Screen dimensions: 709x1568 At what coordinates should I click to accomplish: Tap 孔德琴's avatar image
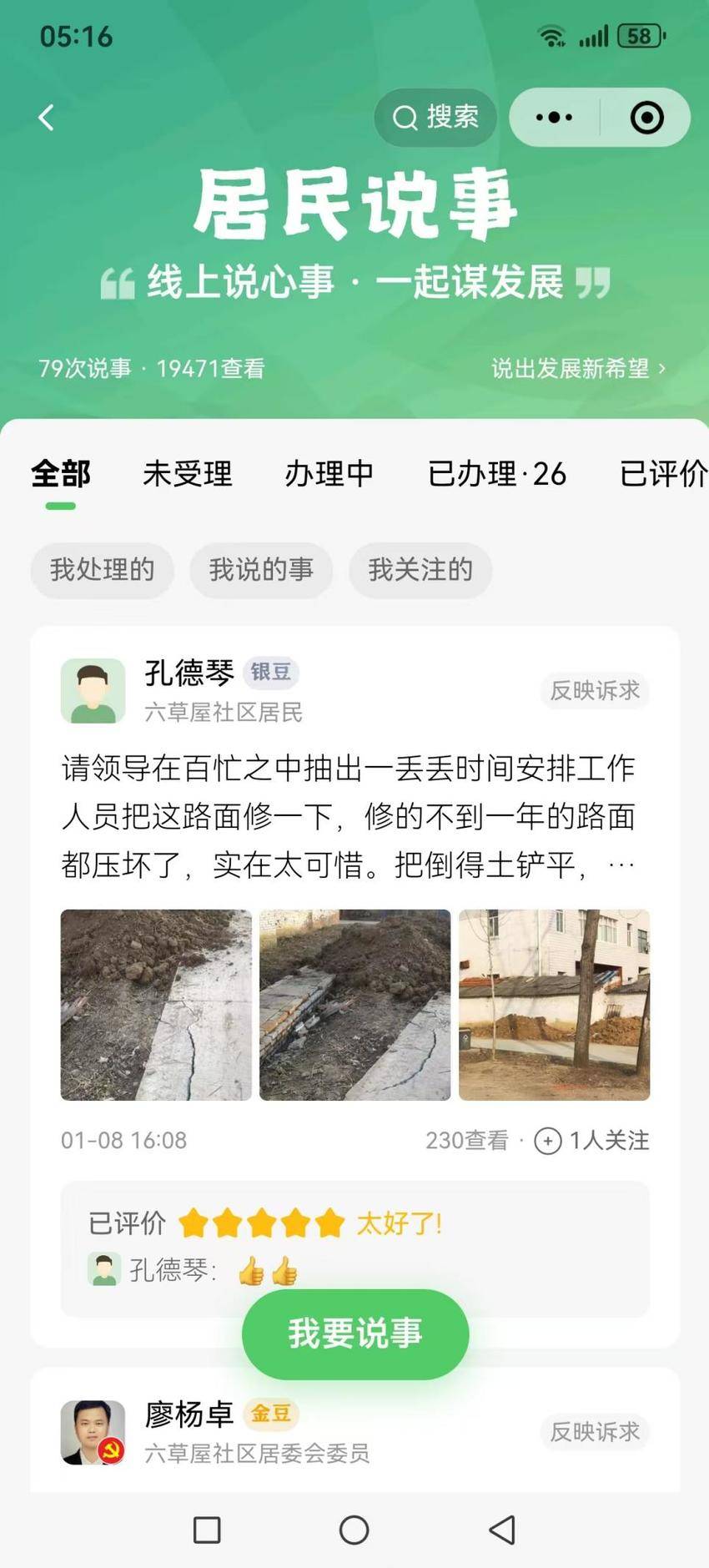(x=93, y=690)
